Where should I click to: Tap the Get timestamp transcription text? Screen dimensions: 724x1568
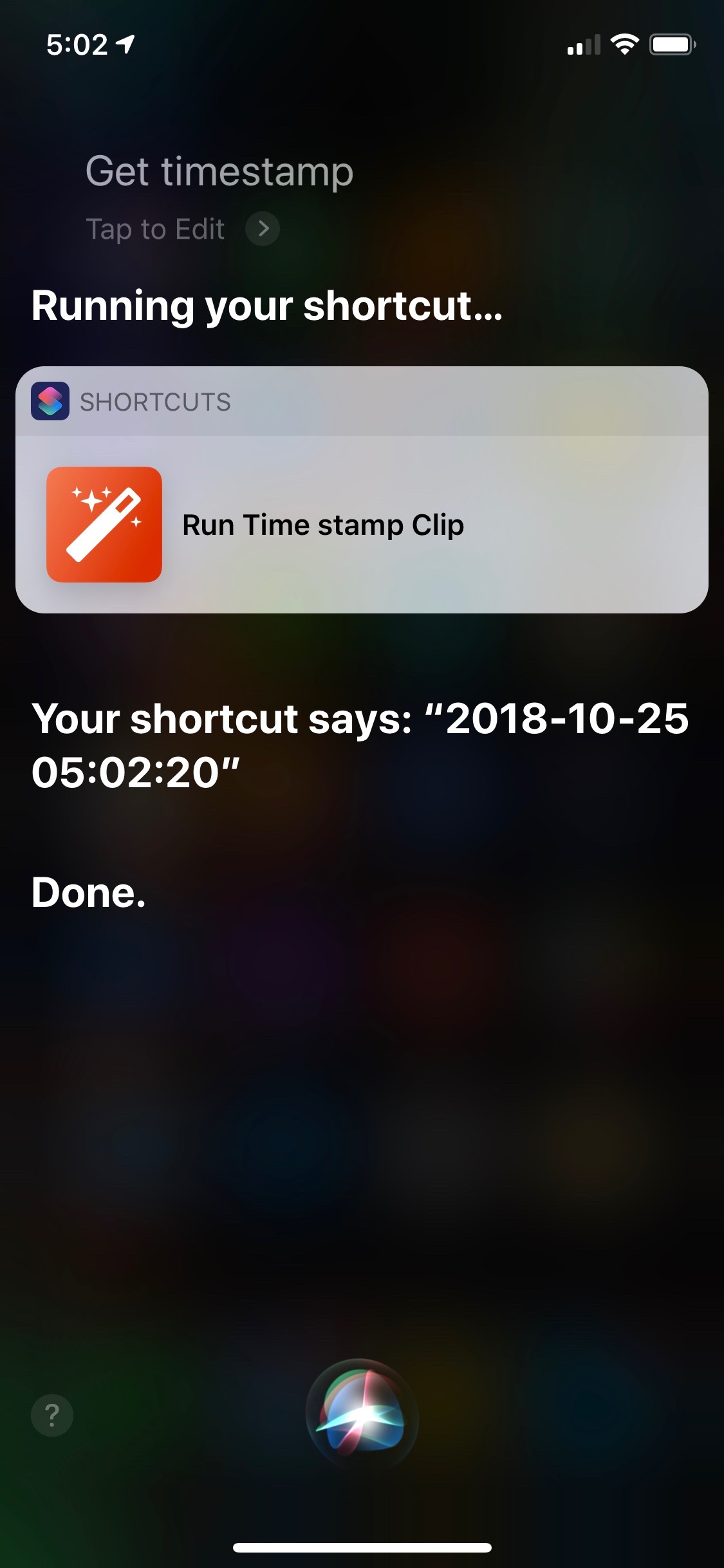point(219,172)
